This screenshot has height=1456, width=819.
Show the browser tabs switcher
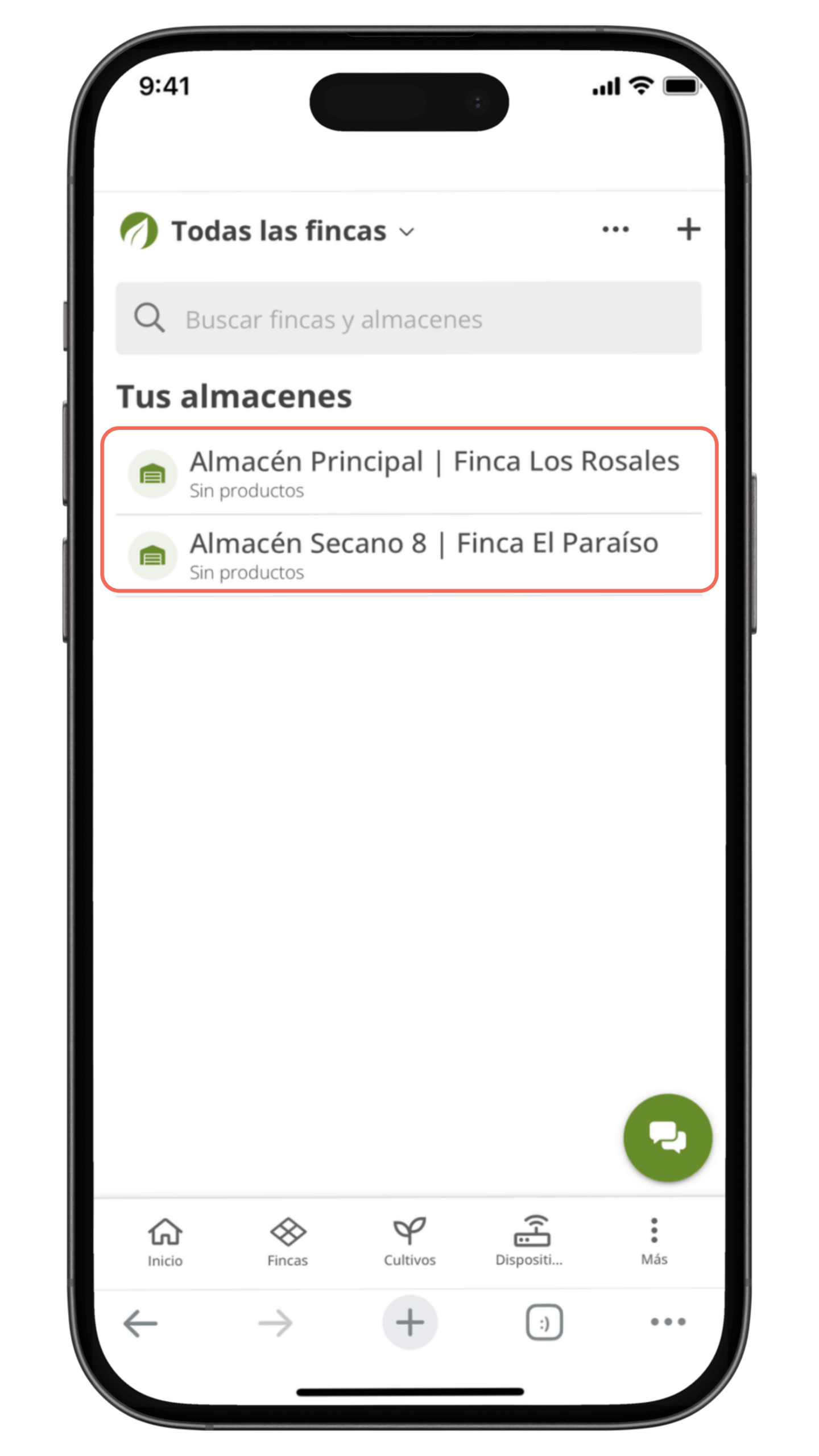click(x=544, y=1322)
